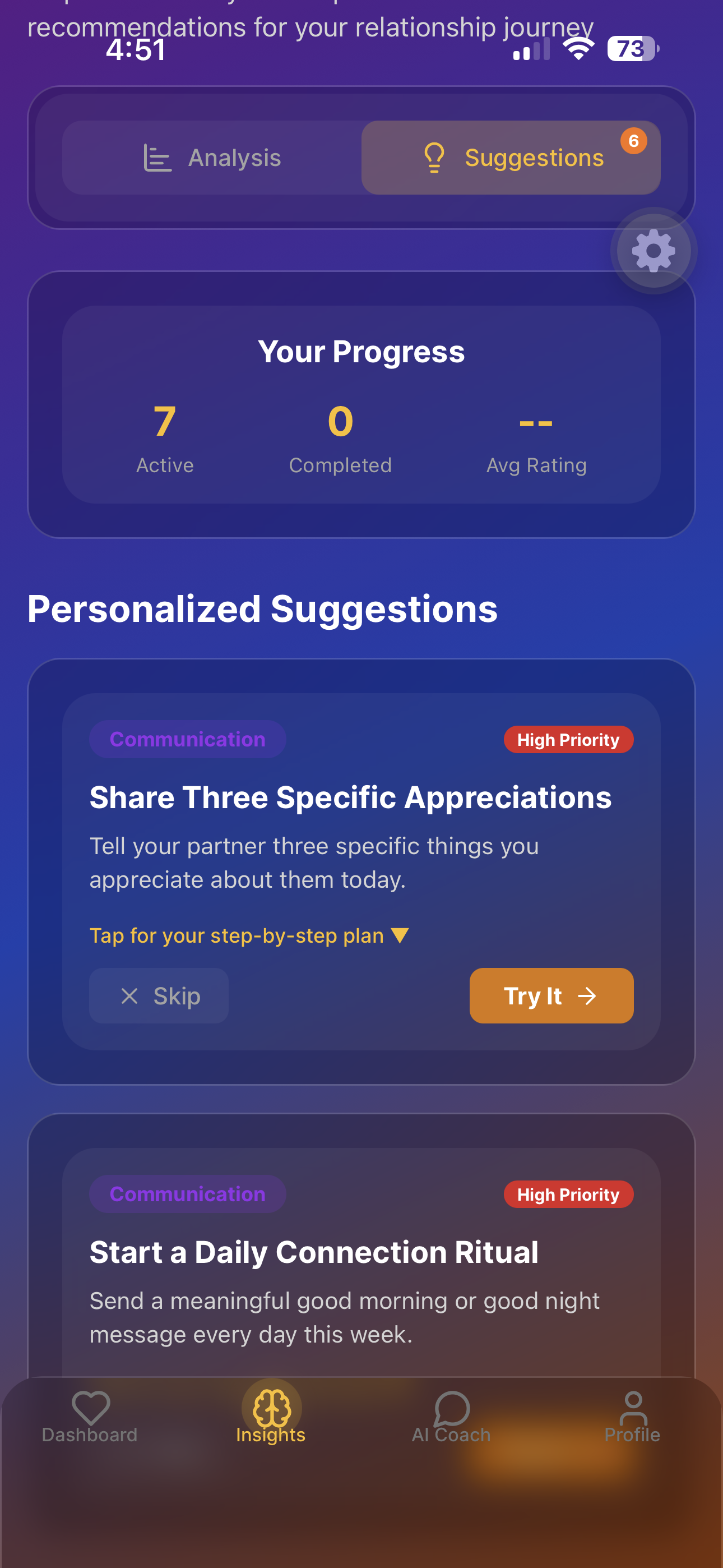Open the Profile tab
The image size is (723, 1568).
click(632, 1417)
